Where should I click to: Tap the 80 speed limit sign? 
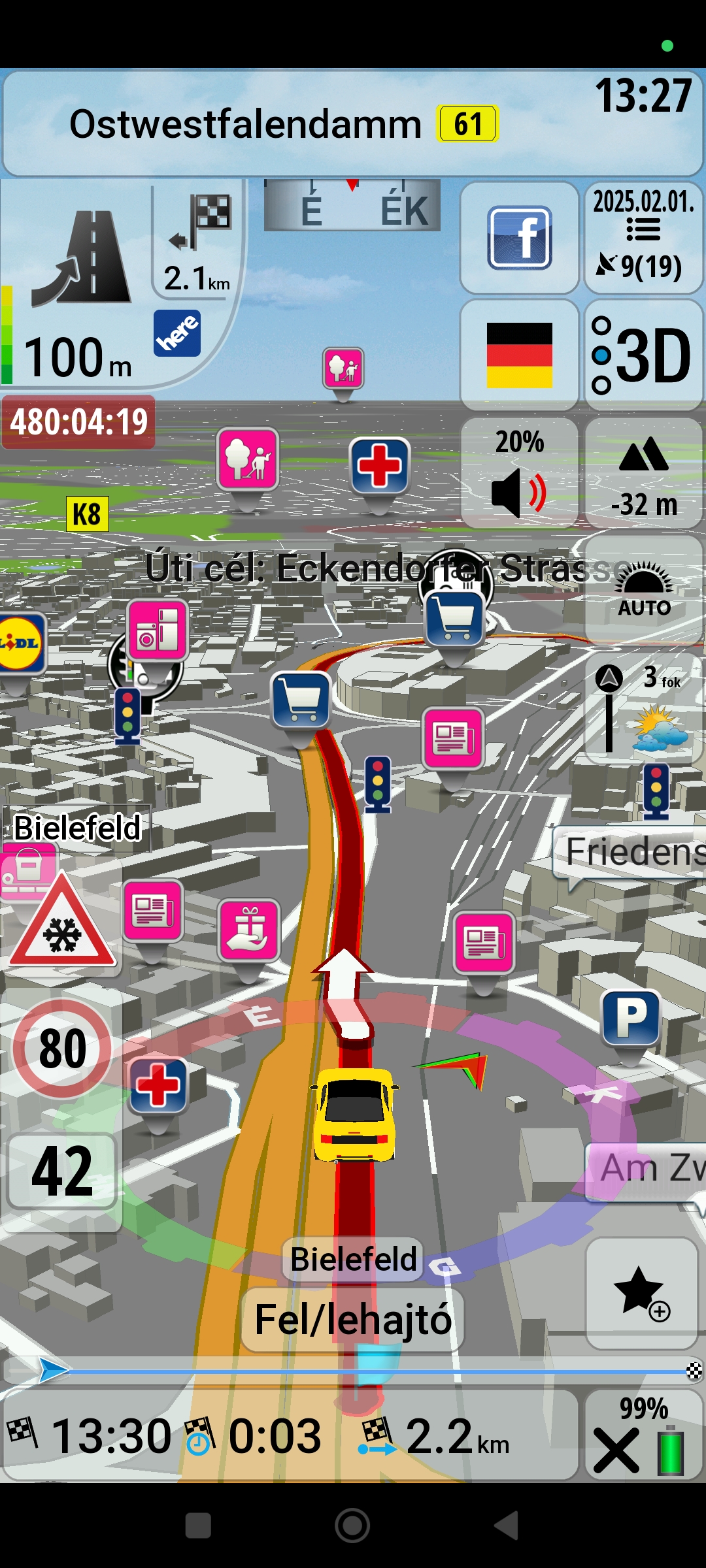62,1049
